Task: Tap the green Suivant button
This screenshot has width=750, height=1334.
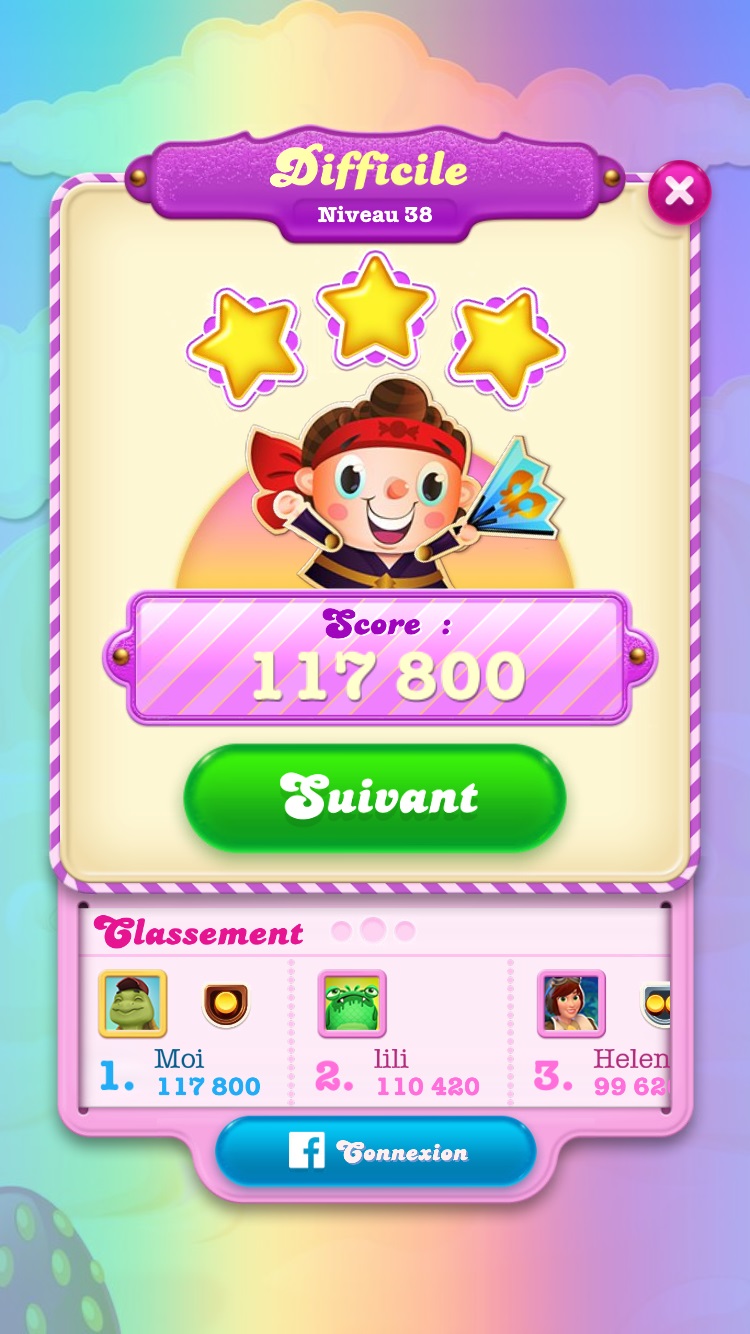Action: 375,797
